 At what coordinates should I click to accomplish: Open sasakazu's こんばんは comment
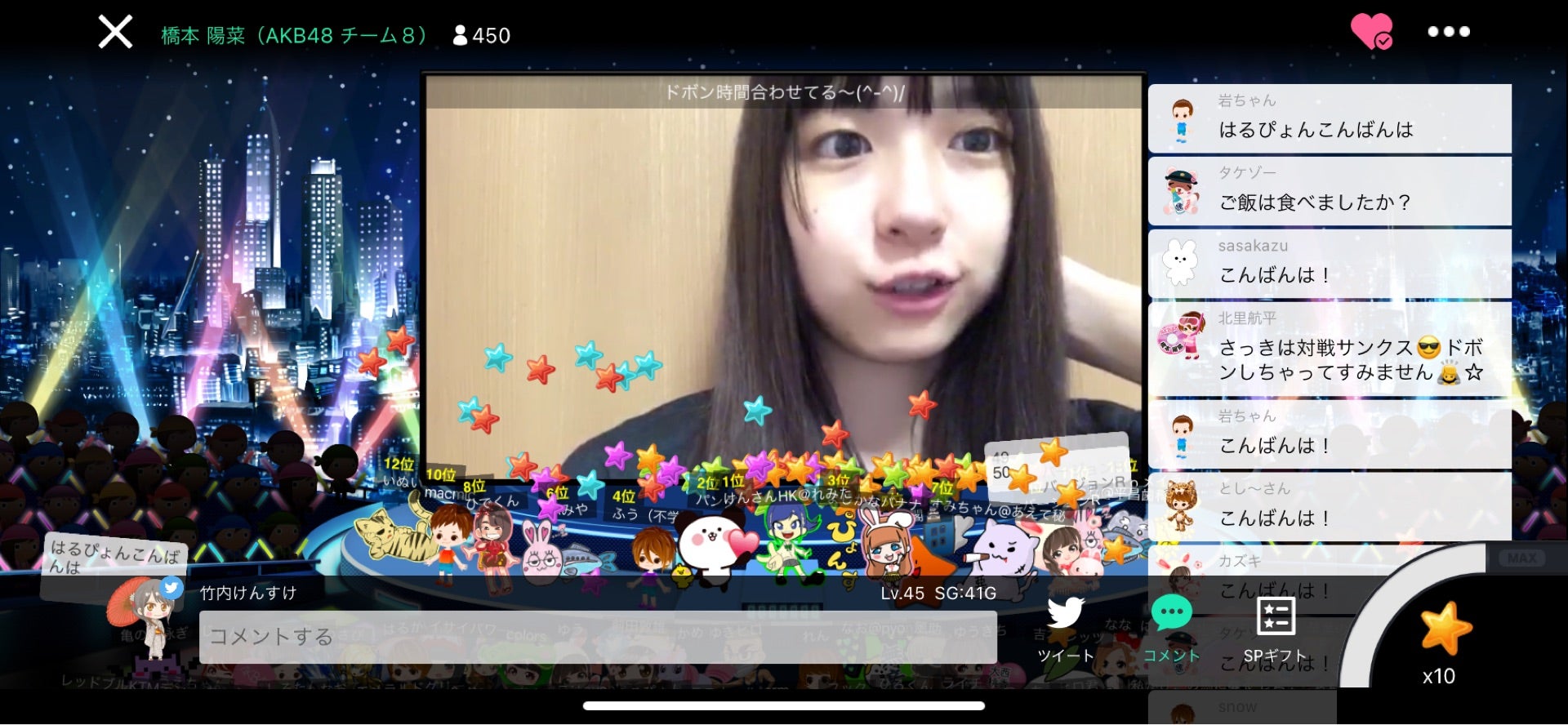coord(1330,263)
